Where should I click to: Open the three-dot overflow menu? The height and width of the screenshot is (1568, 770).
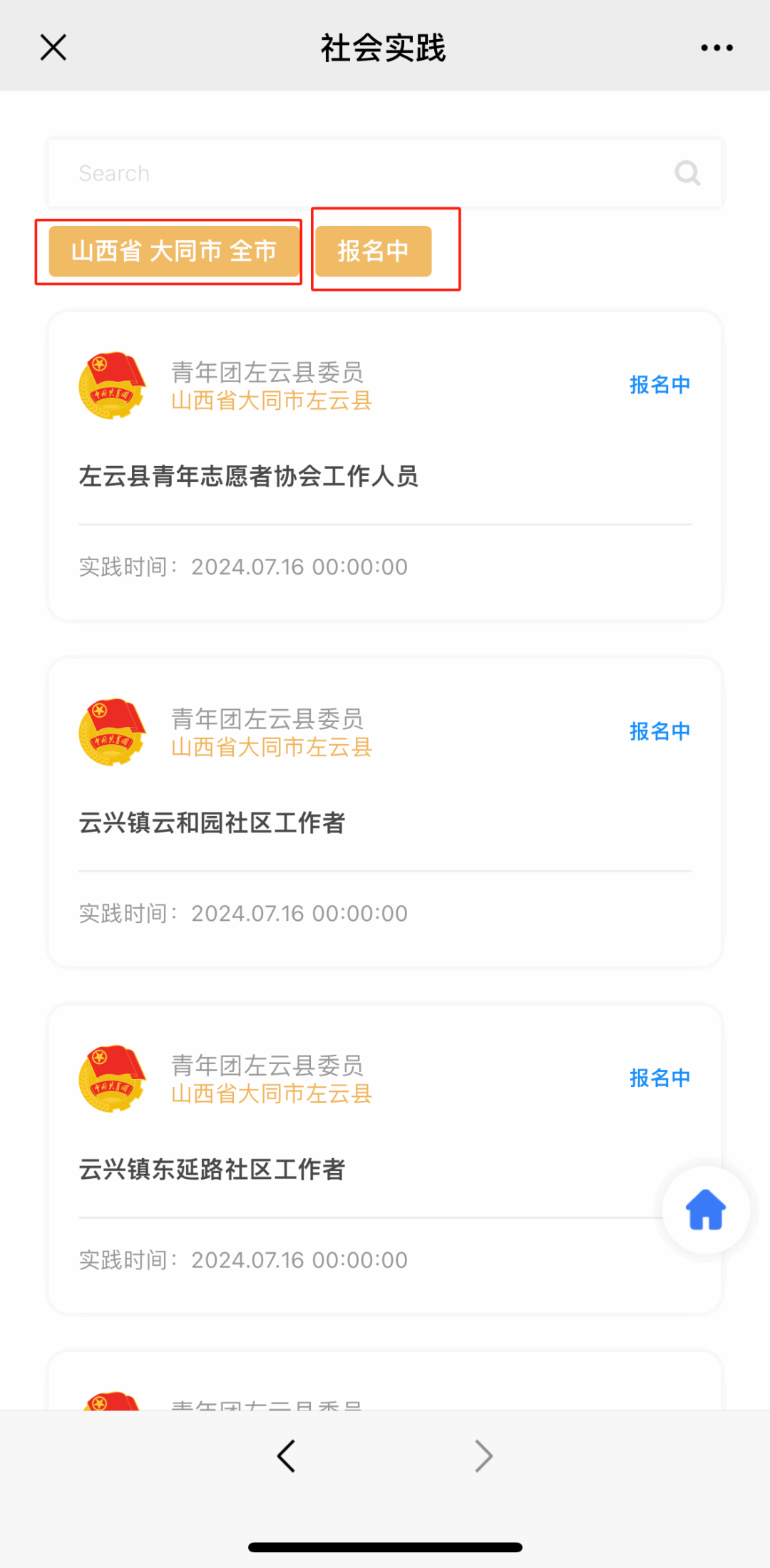click(717, 48)
